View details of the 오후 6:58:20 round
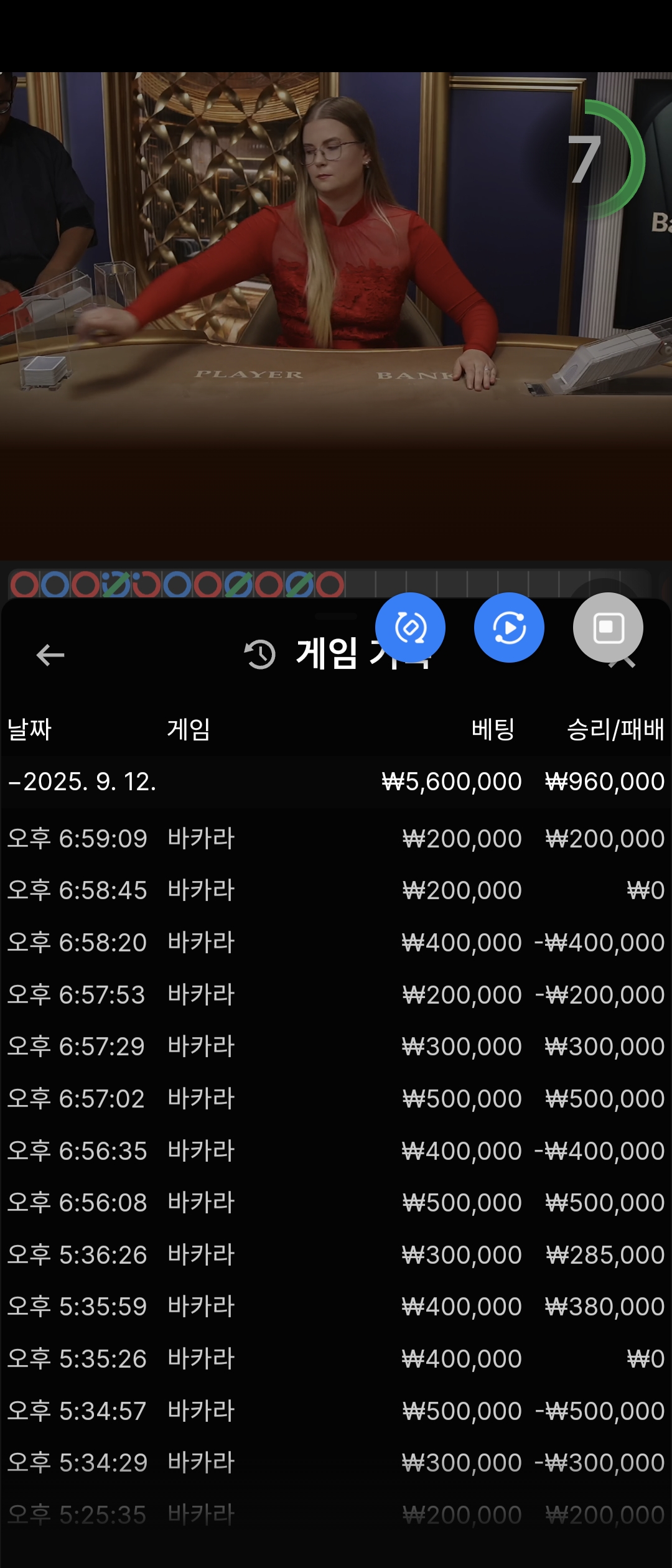 coord(336,943)
